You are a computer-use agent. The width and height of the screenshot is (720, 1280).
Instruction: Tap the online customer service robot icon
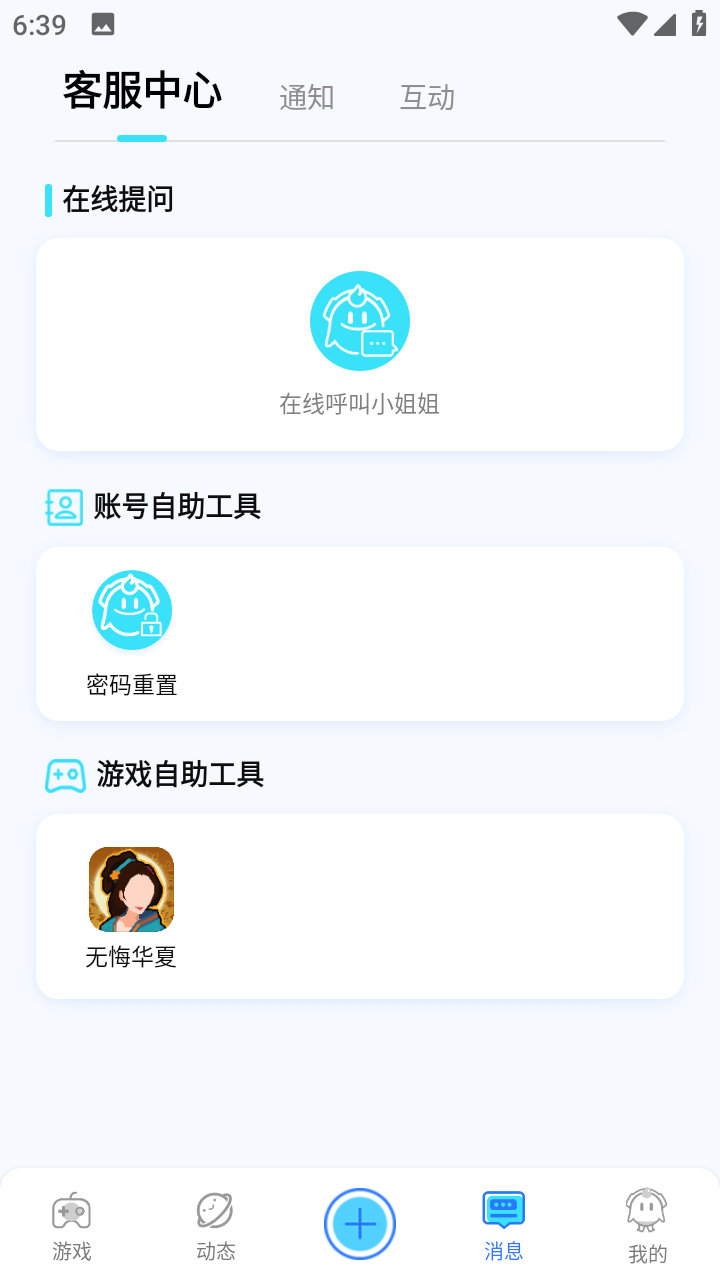click(x=359, y=320)
